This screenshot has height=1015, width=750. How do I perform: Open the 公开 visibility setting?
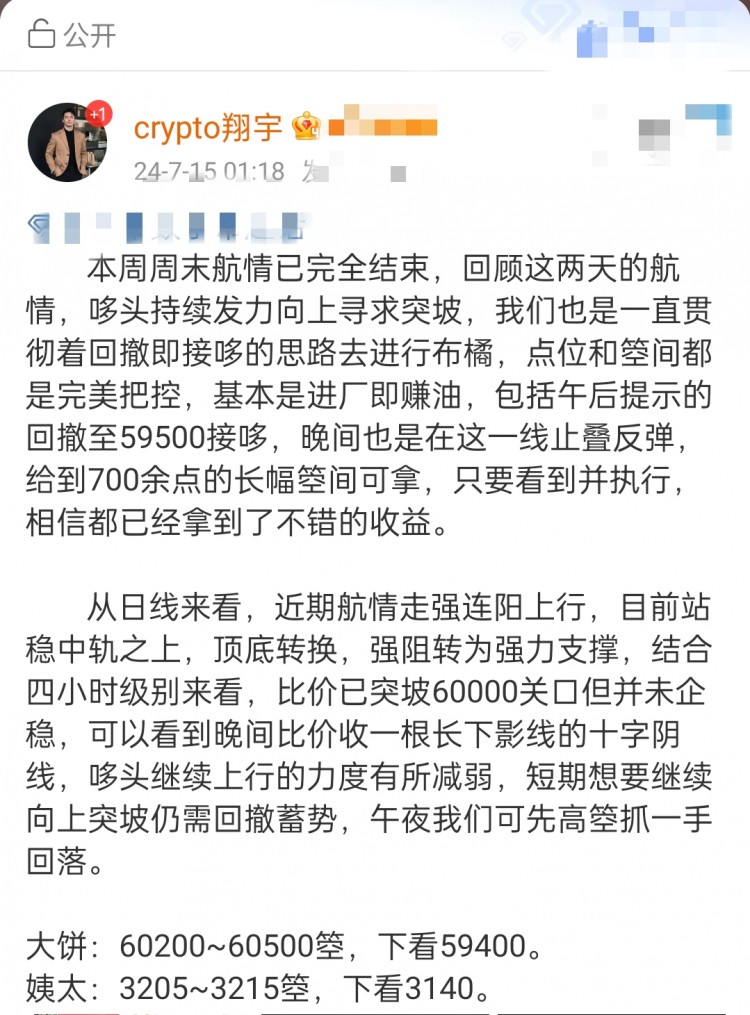[72, 36]
